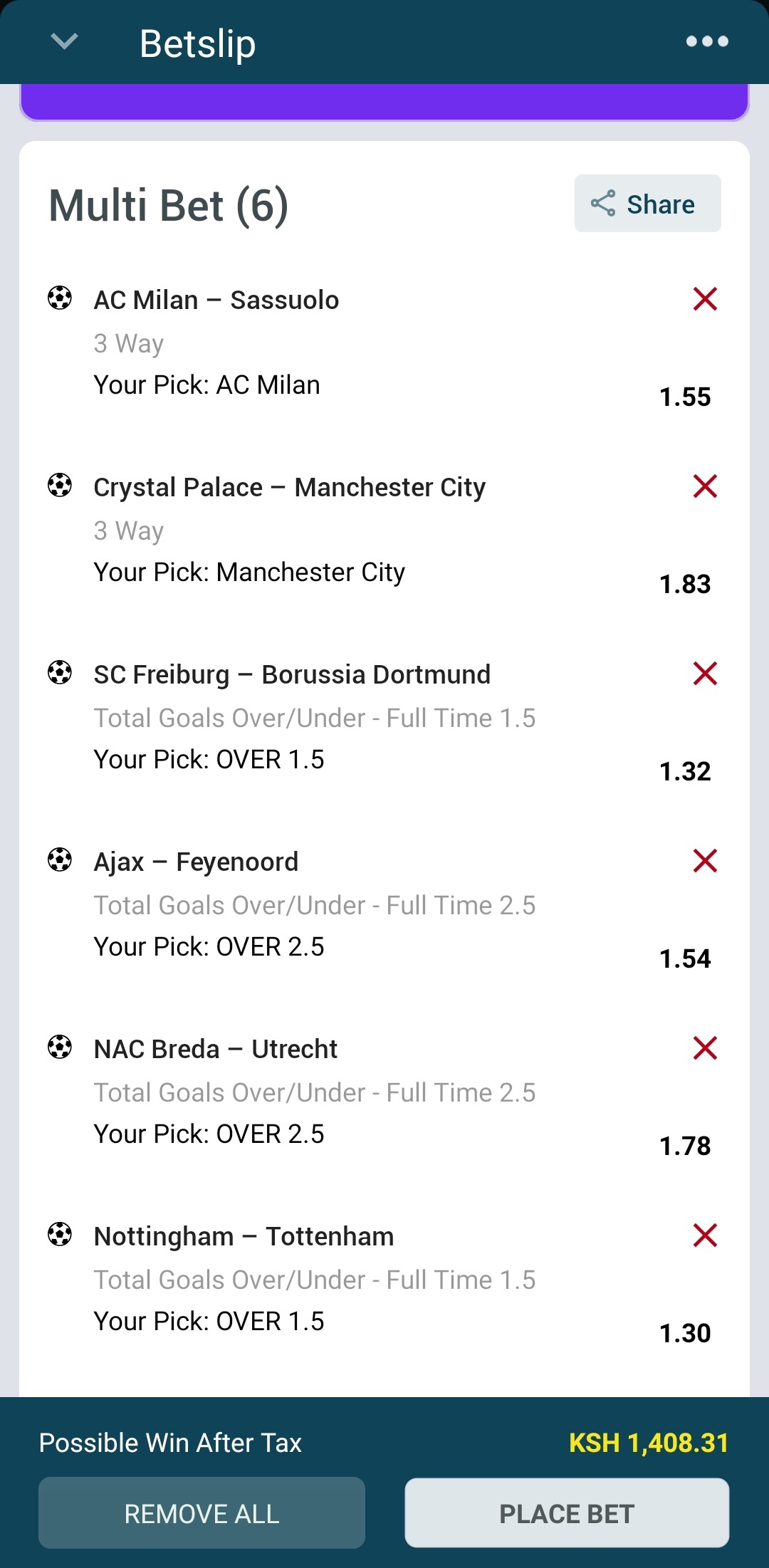Tap the REMOVE ALL button

pyautogui.click(x=202, y=1513)
